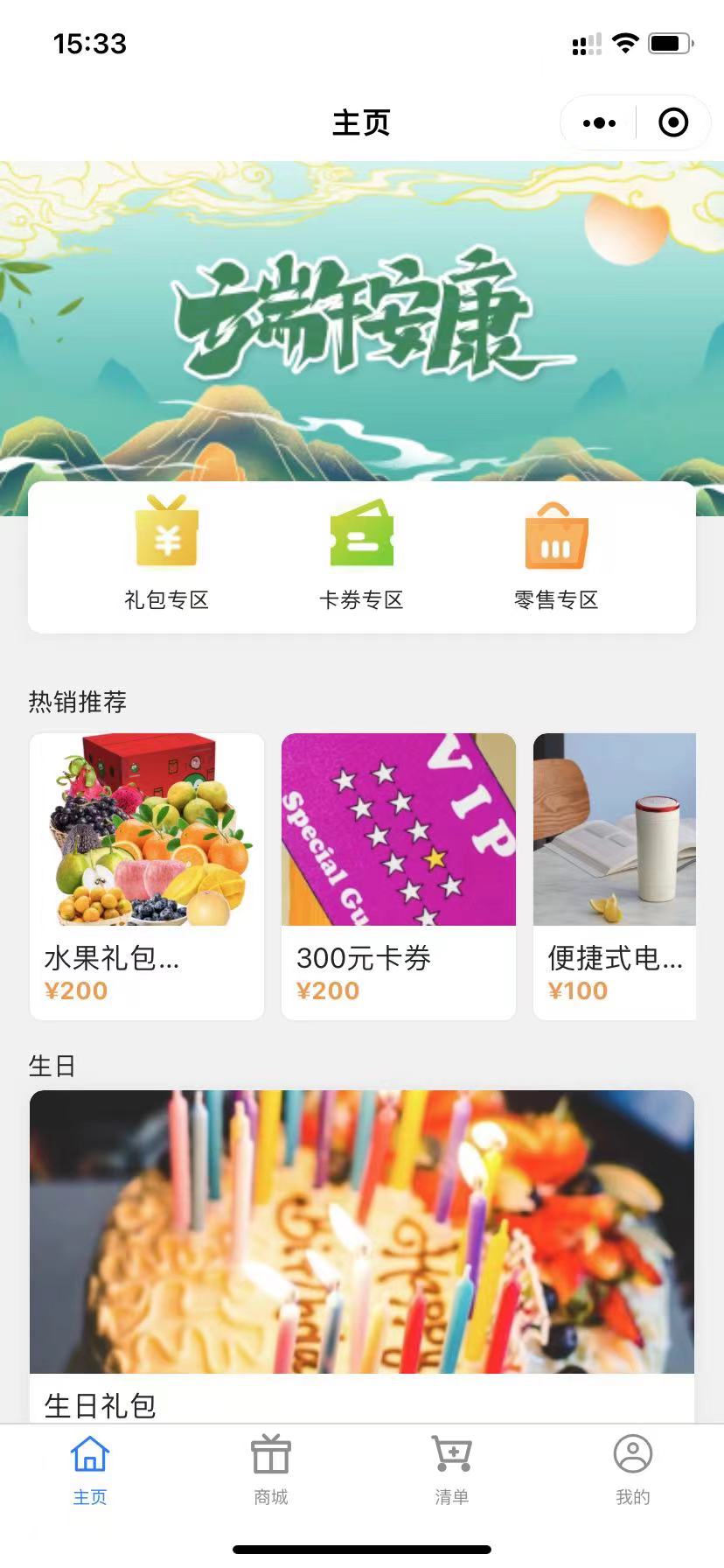Screen dimensions: 724x1568
Task: View the 水果礼包 fruit gift product
Action: 147,876
